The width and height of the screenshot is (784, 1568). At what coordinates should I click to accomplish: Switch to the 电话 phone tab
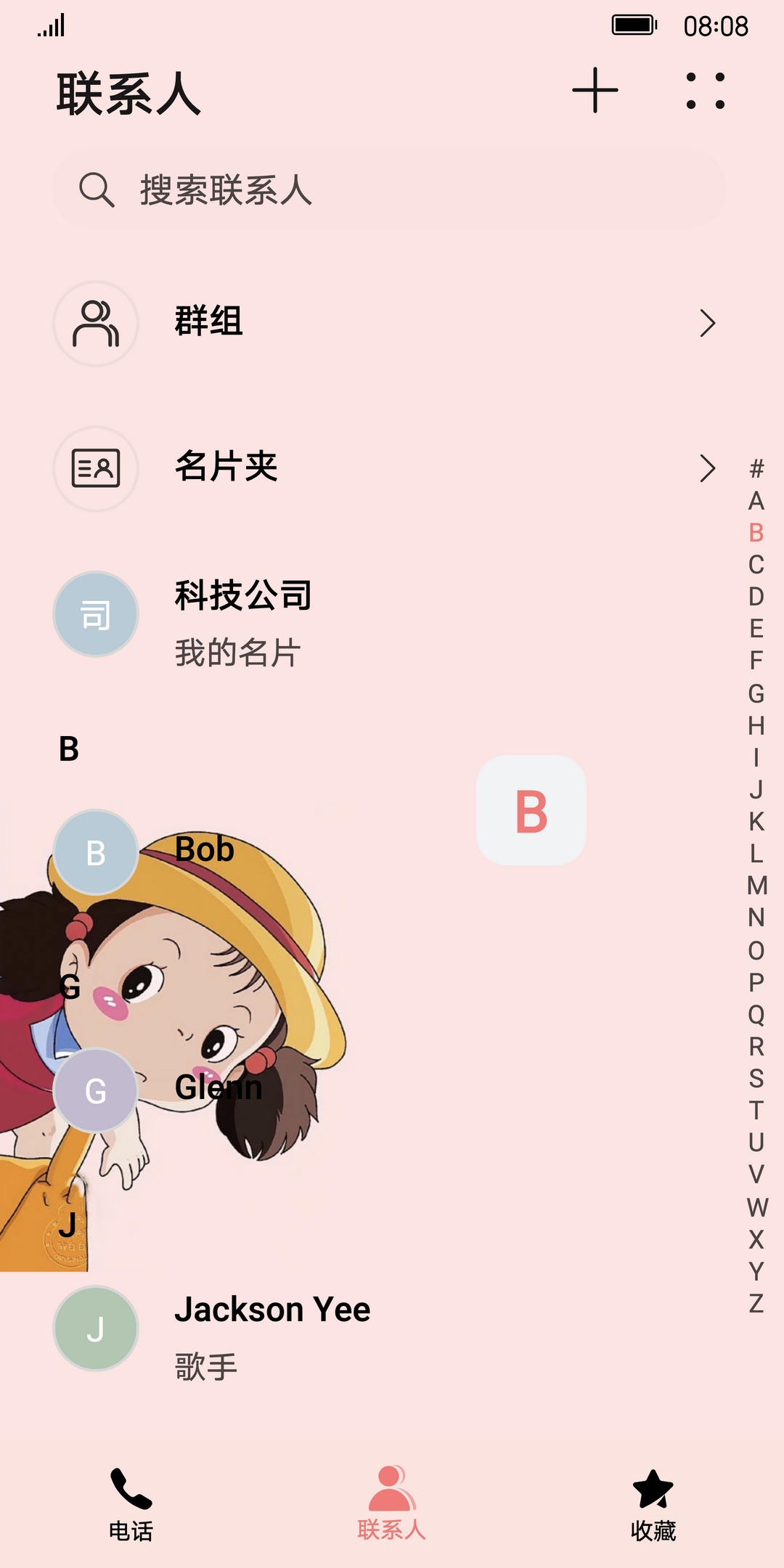(x=131, y=1504)
